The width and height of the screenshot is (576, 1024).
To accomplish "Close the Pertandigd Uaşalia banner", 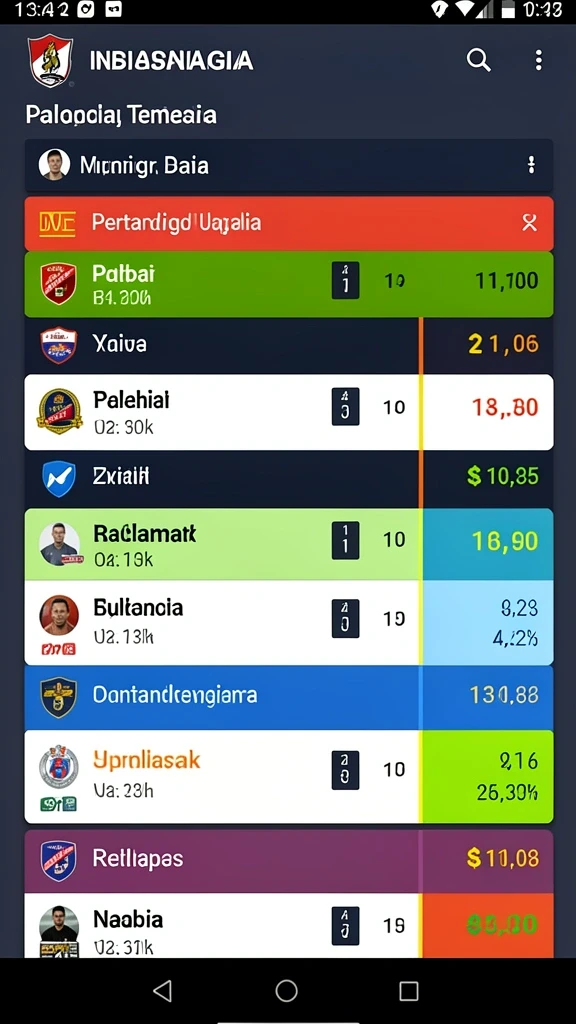I will [530, 223].
